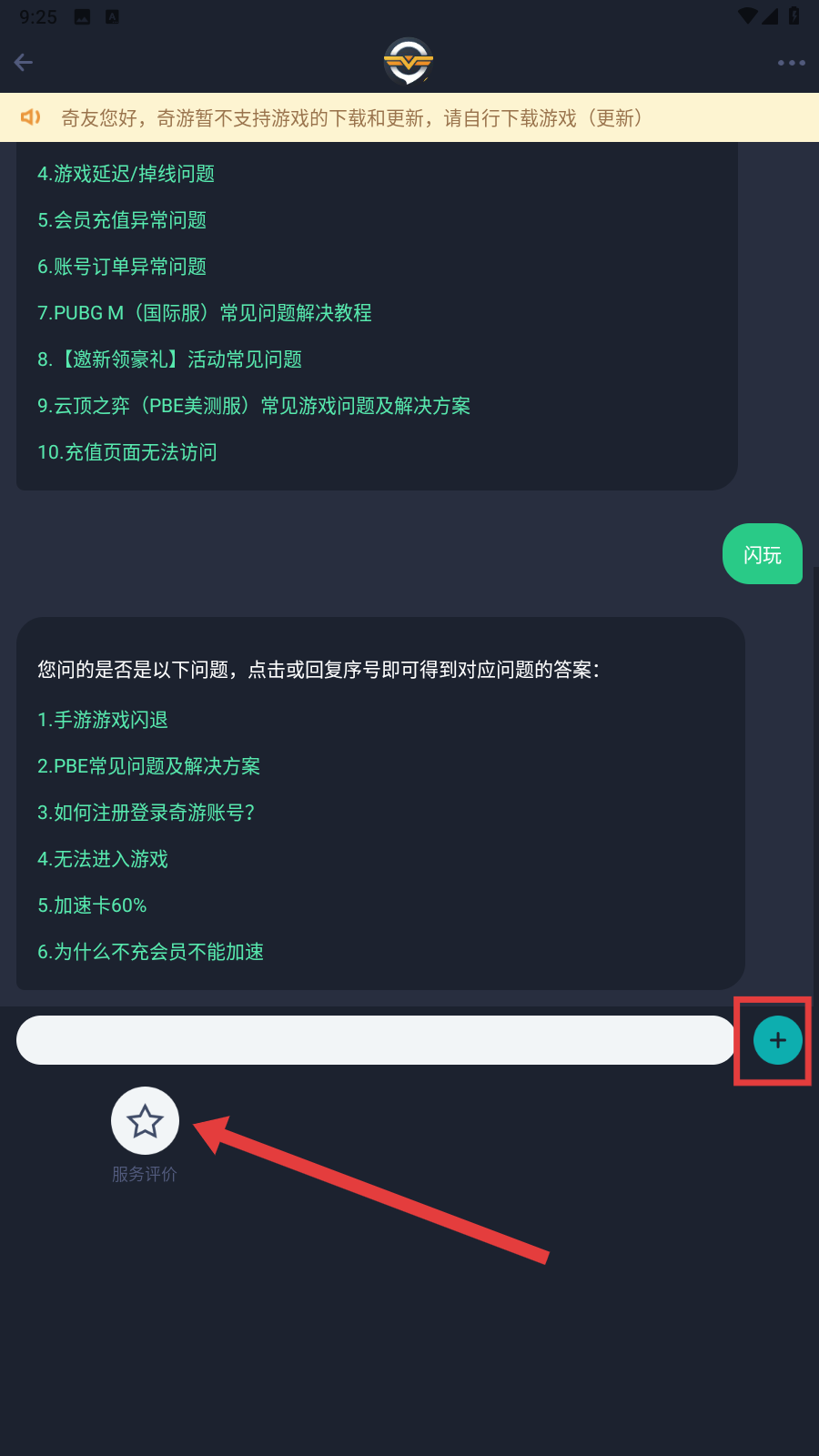Open 8.【邀新领豪礼】活动常见问题
This screenshot has height=1456, width=819.
tap(169, 359)
